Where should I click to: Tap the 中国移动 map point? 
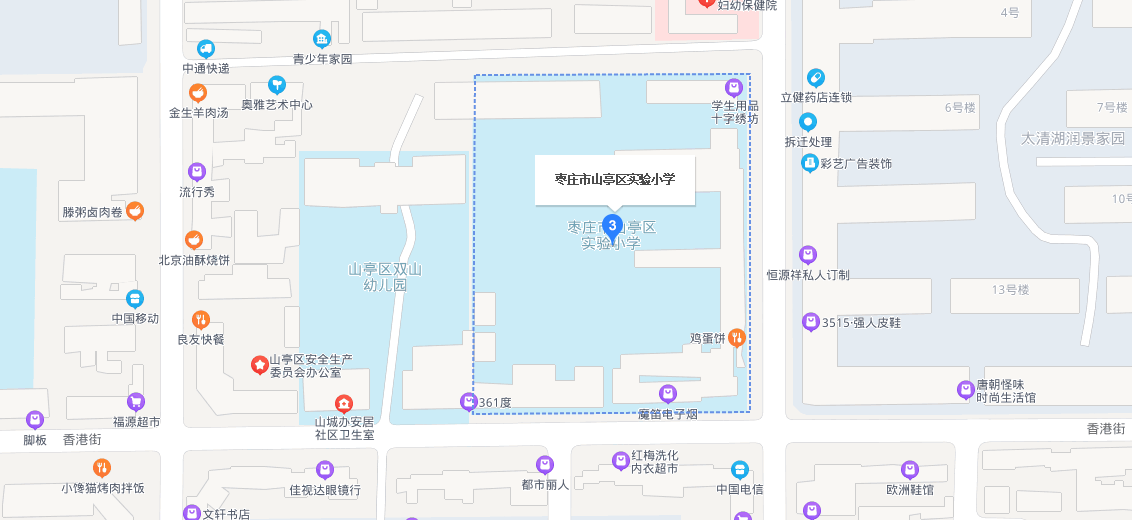pyautogui.click(x=135, y=298)
